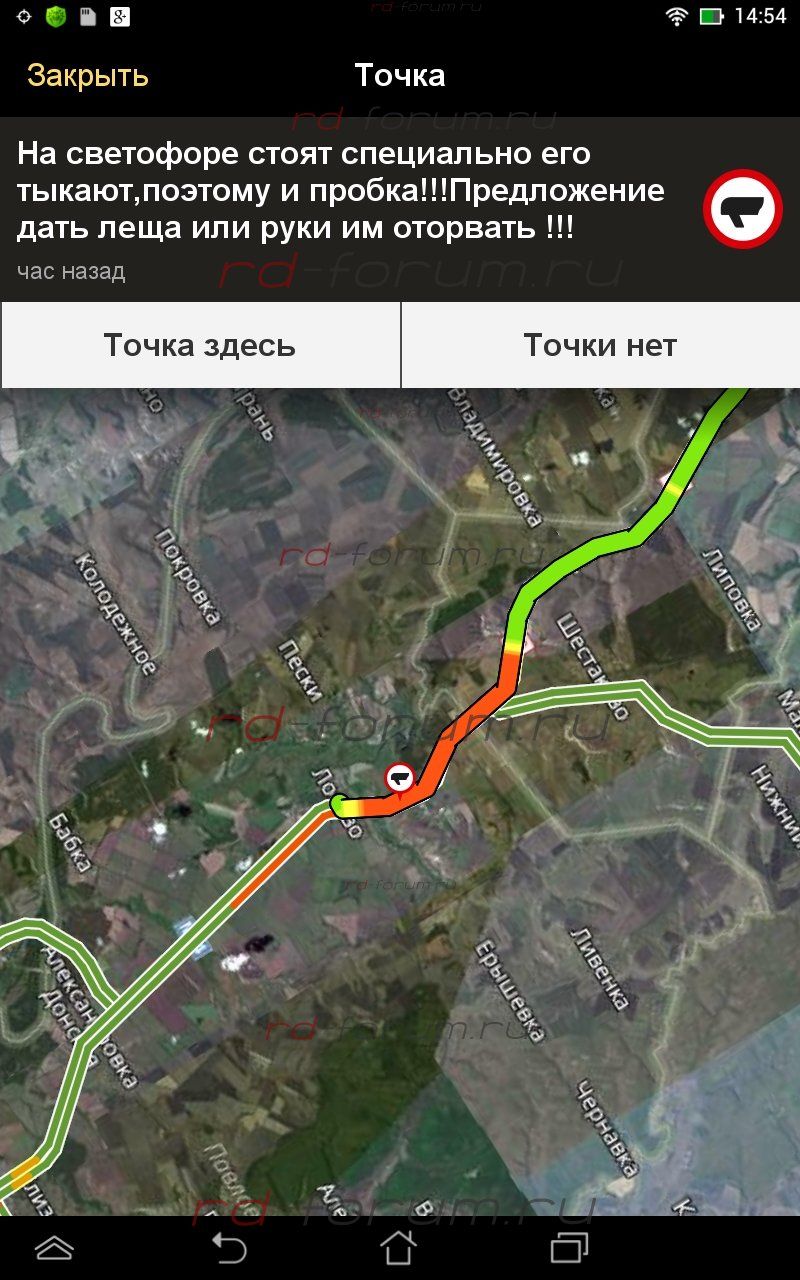Image resolution: width=800 pixels, height=1280 pixels.
Task: Go back using the system back button
Action: click(229, 1247)
